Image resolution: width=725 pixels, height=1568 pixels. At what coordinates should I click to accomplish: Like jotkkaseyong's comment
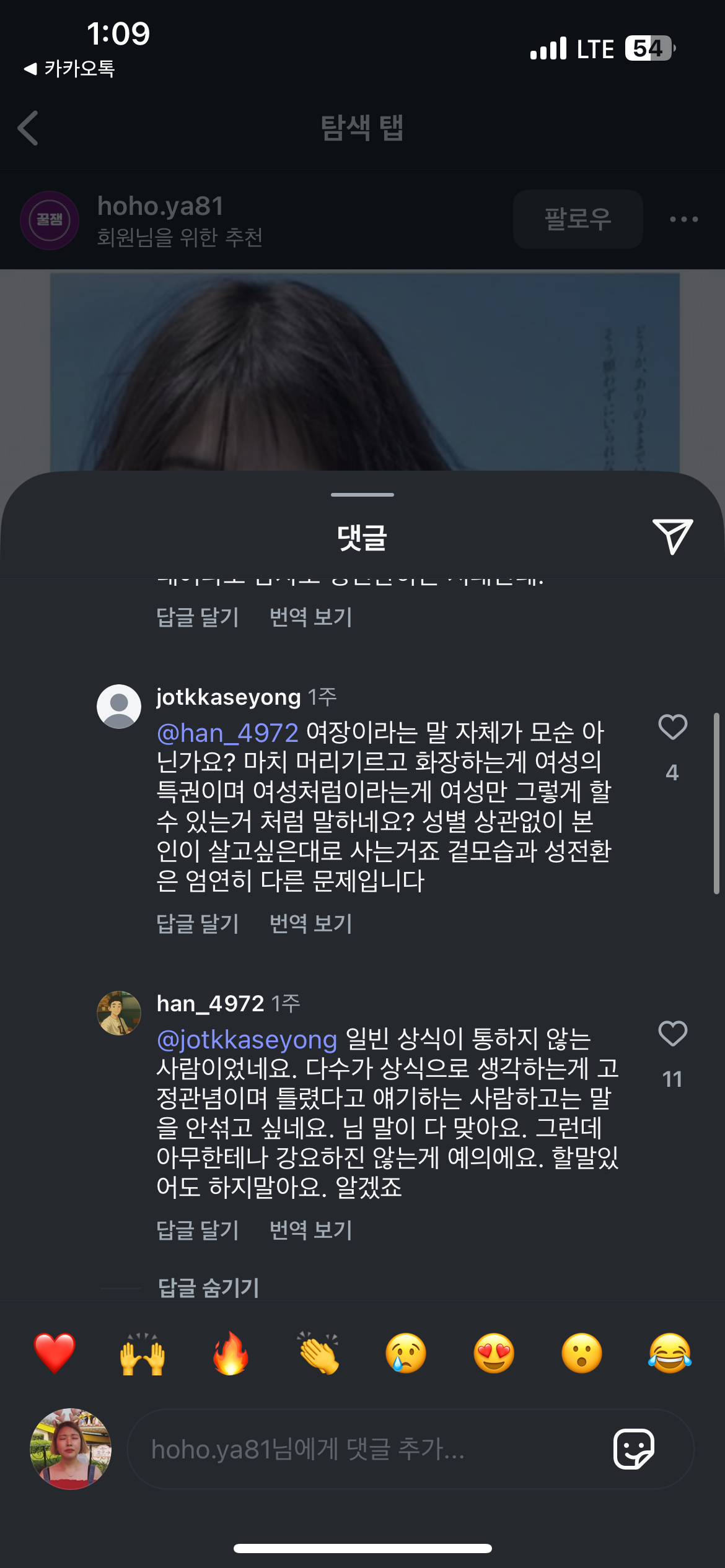(672, 727)
